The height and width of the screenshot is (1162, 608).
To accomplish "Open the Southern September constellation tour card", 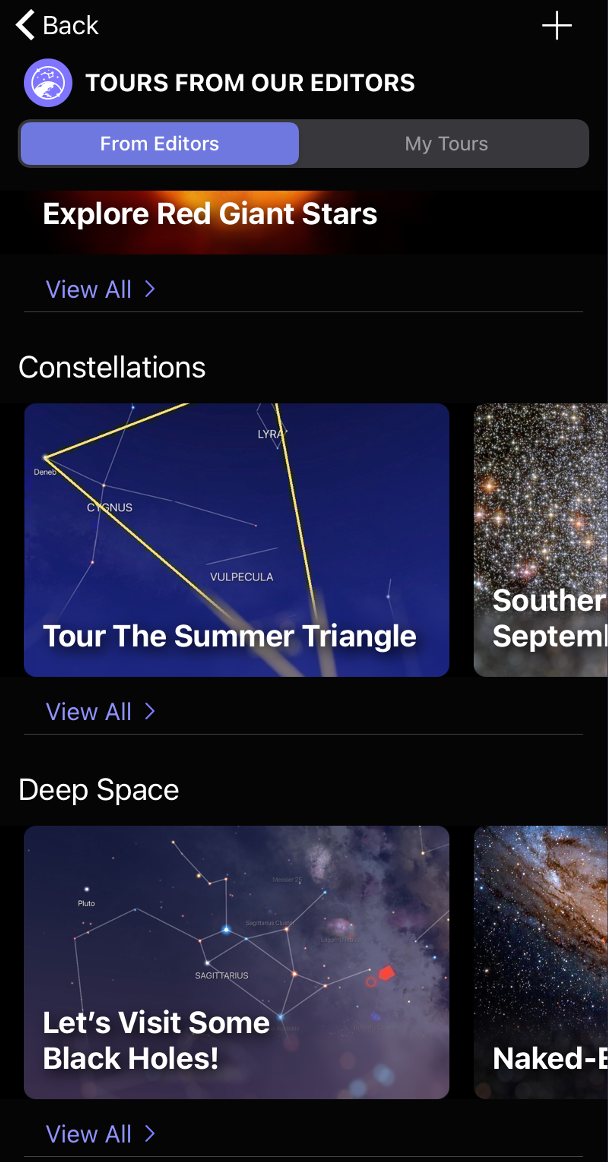I will [541, 540].
